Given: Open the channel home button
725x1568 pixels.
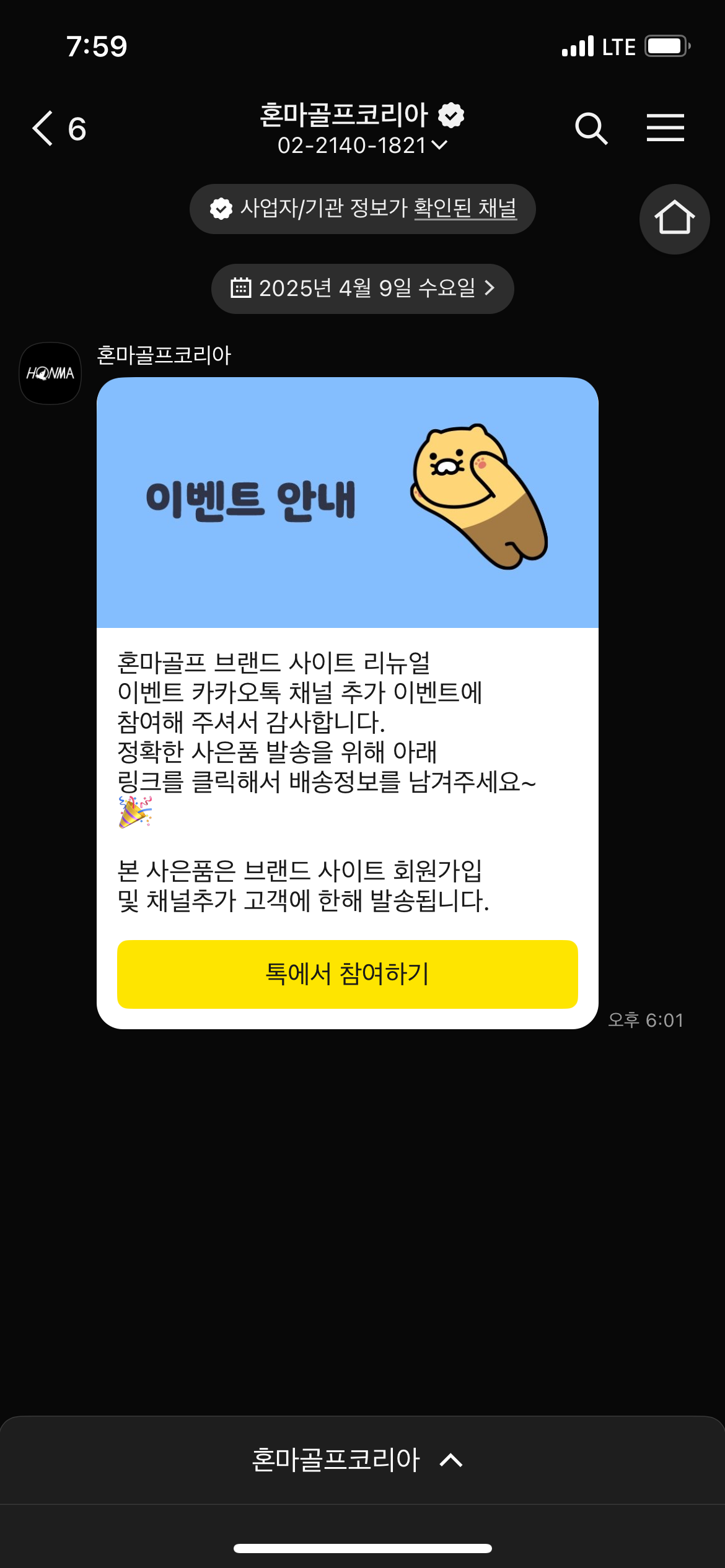Looking at the screenshot, I should click(674, 219).
